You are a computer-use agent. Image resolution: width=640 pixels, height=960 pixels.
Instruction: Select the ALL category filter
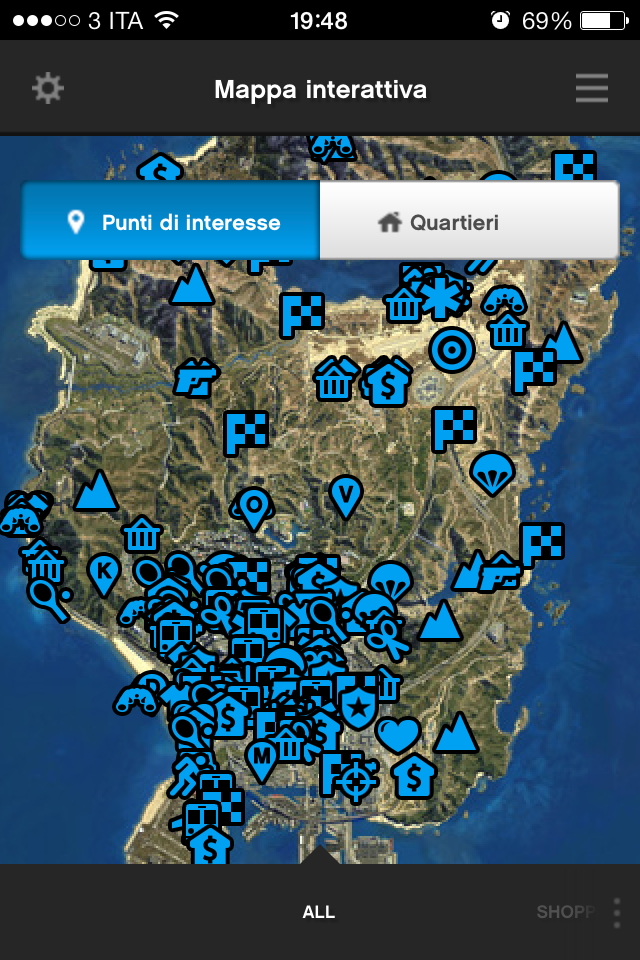click(319, 912)
